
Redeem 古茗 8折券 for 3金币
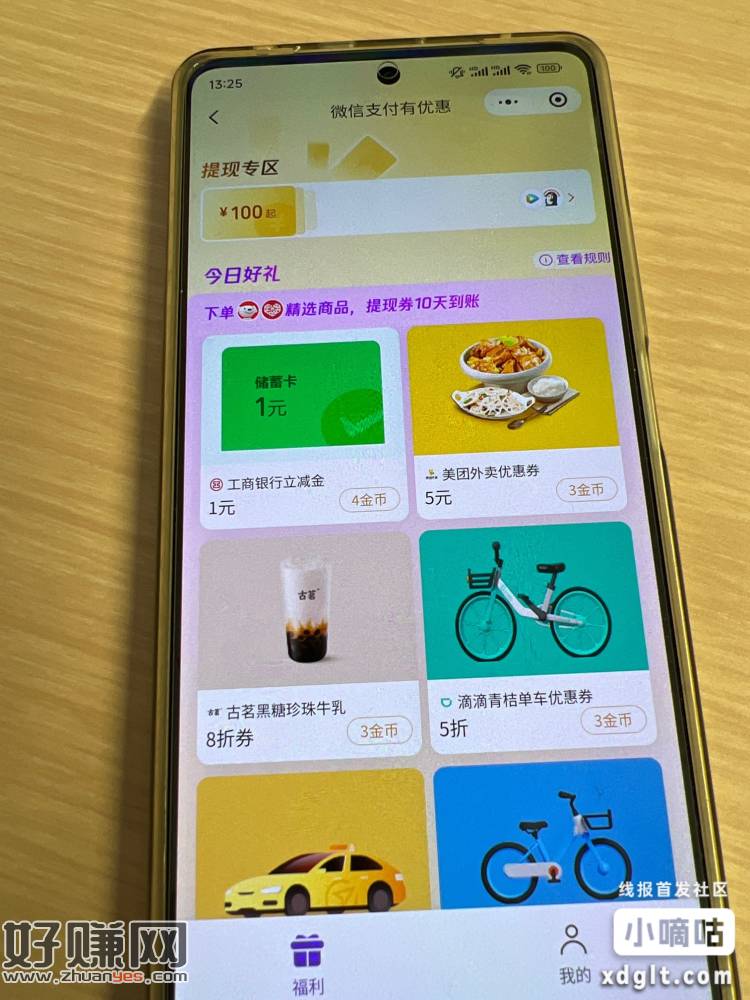tap(379, 732)
